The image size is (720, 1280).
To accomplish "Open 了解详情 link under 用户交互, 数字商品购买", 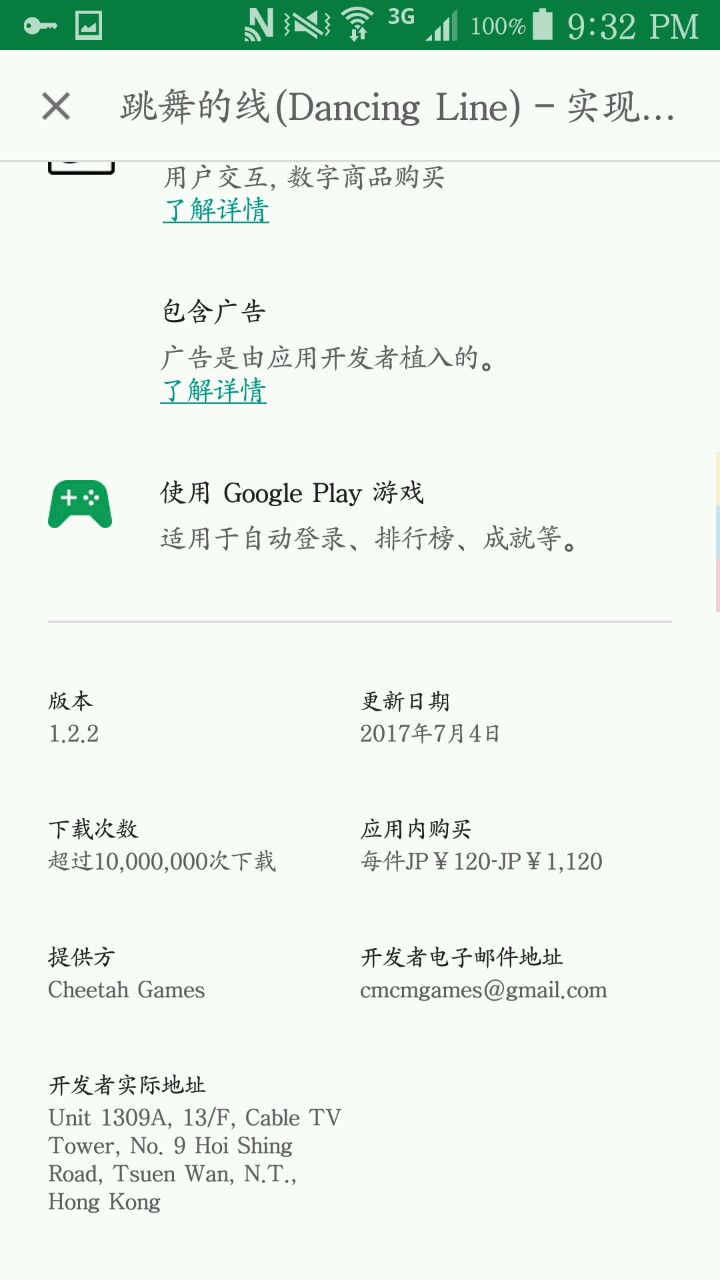I will point(216,210).
